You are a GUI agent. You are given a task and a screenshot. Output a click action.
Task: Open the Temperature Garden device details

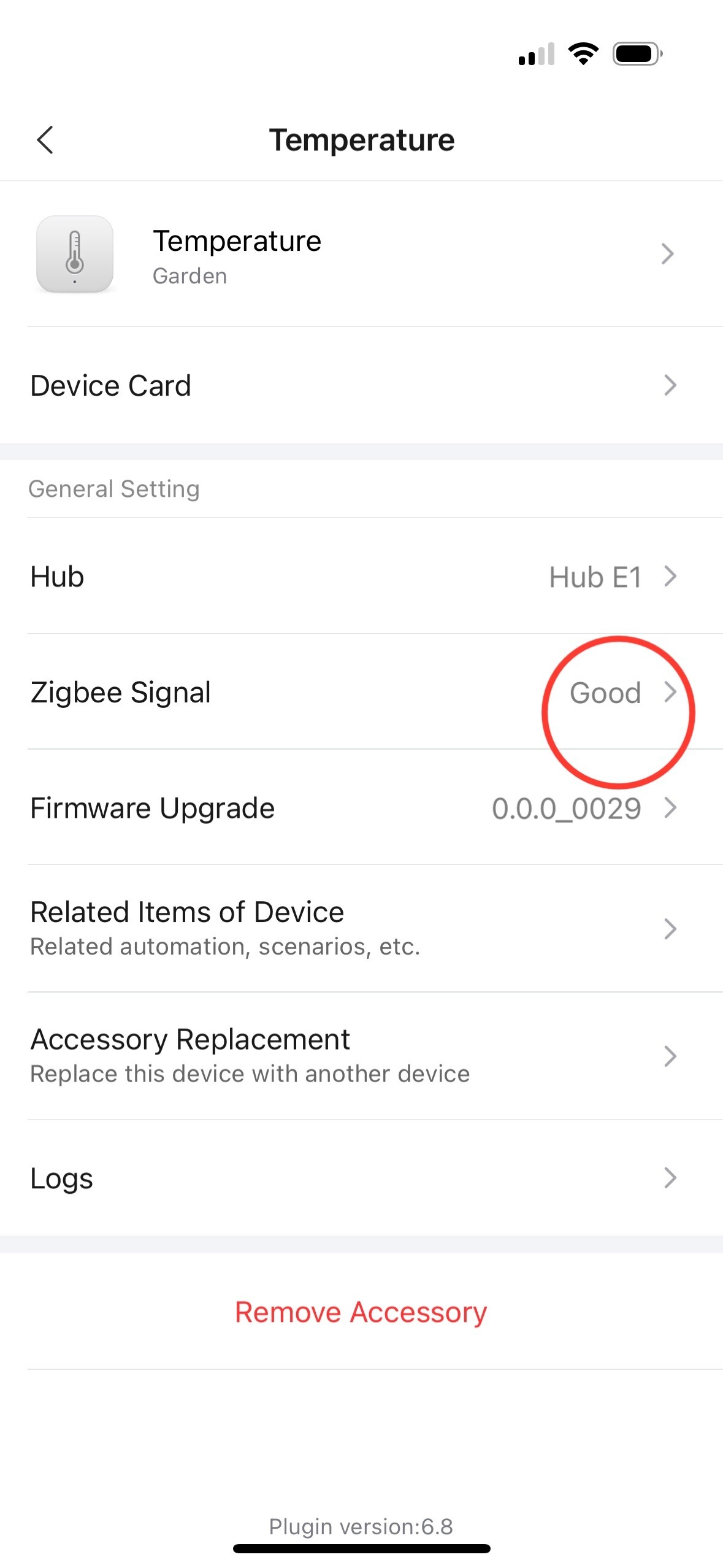(361, 254)
